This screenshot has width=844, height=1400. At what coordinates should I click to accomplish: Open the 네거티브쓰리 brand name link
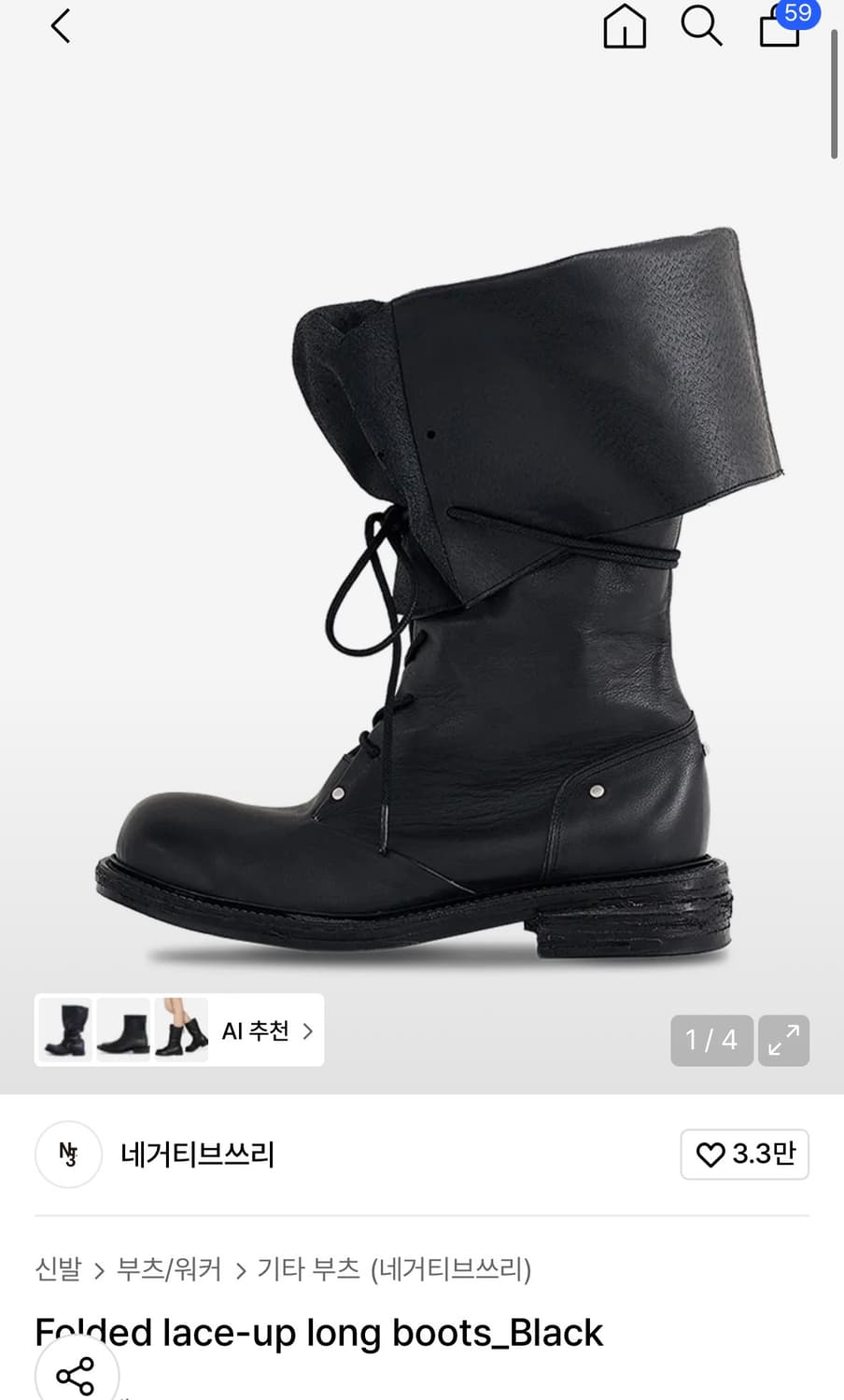point(196,1155)
